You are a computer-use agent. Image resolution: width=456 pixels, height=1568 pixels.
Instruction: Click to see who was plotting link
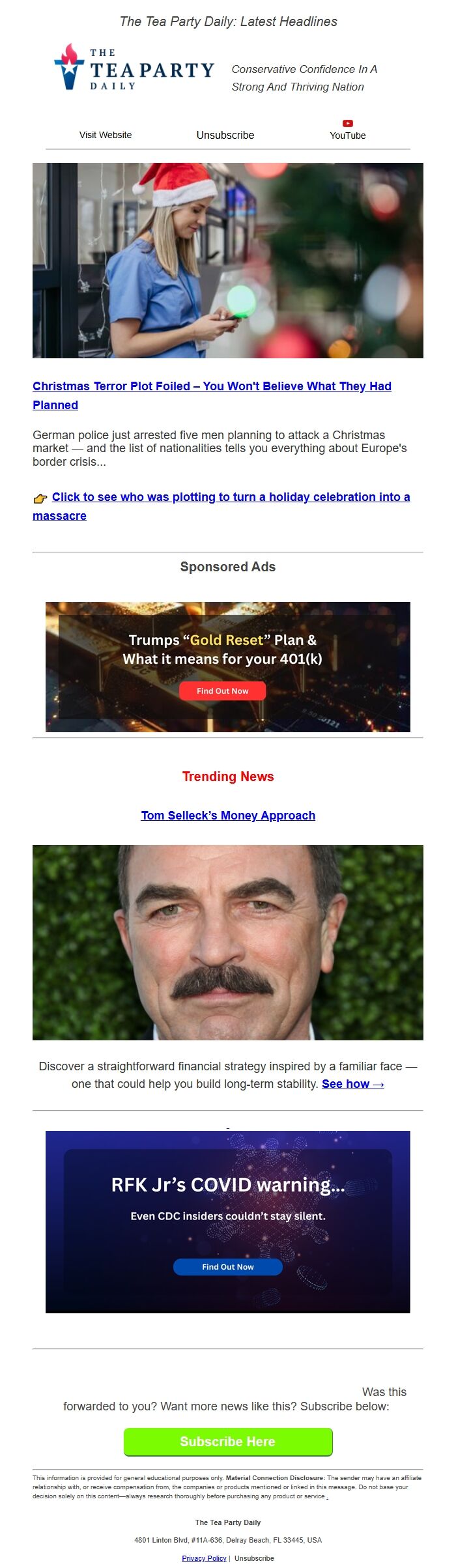pyautogui.click(x=231, y=497)
